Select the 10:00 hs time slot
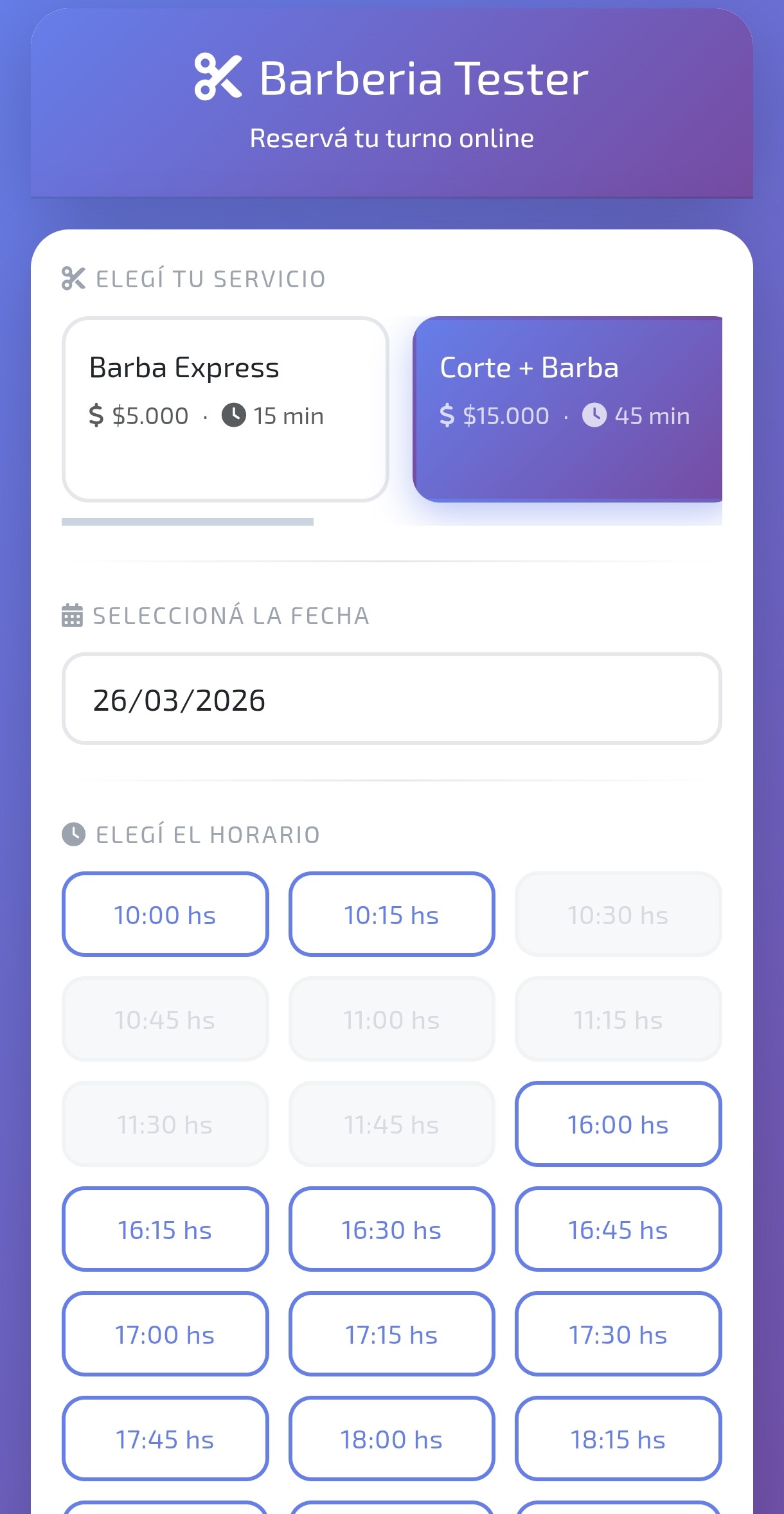 [165, 914]
